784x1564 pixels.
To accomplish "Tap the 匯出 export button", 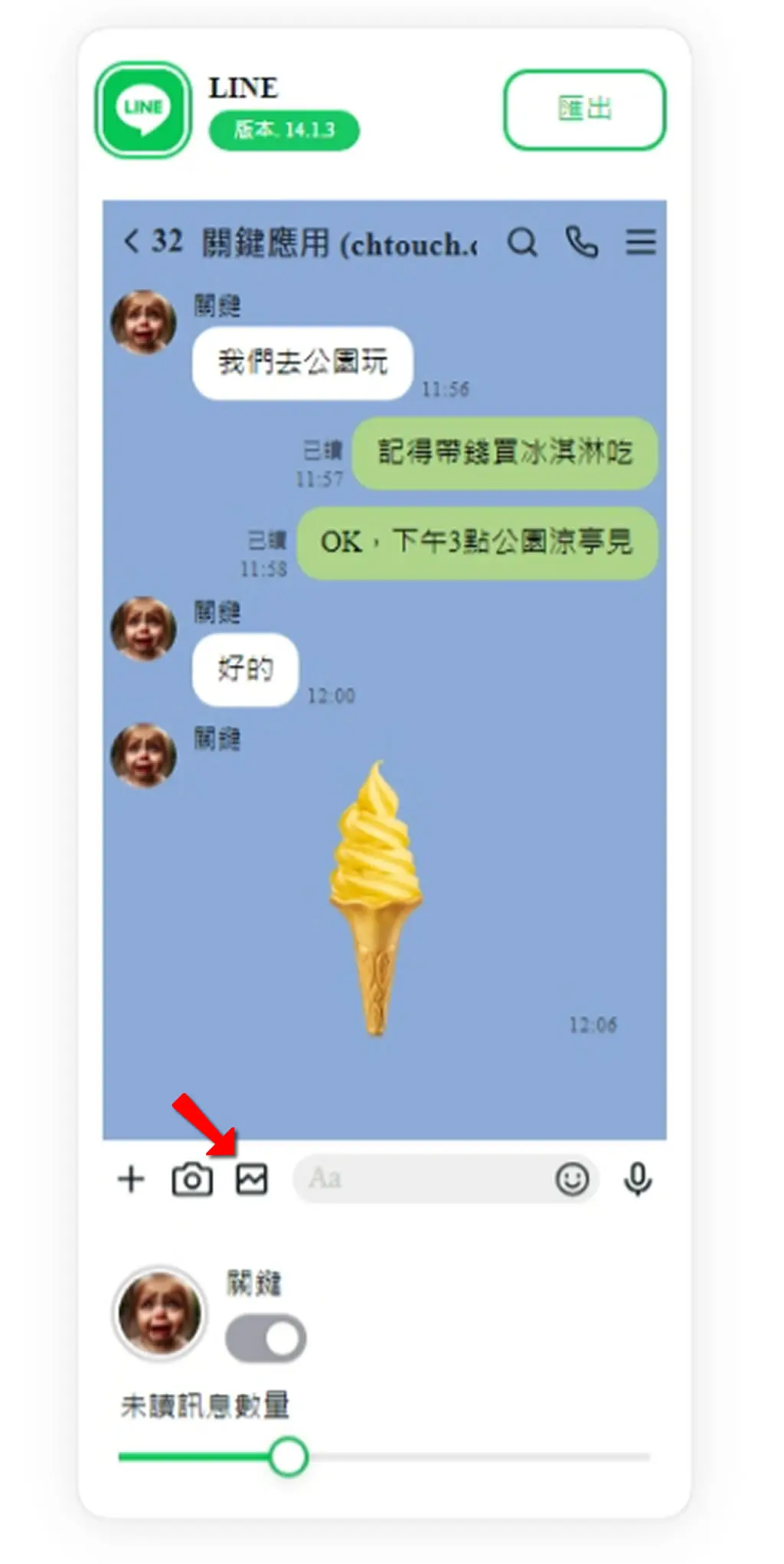I will click(x=584, y=110).
